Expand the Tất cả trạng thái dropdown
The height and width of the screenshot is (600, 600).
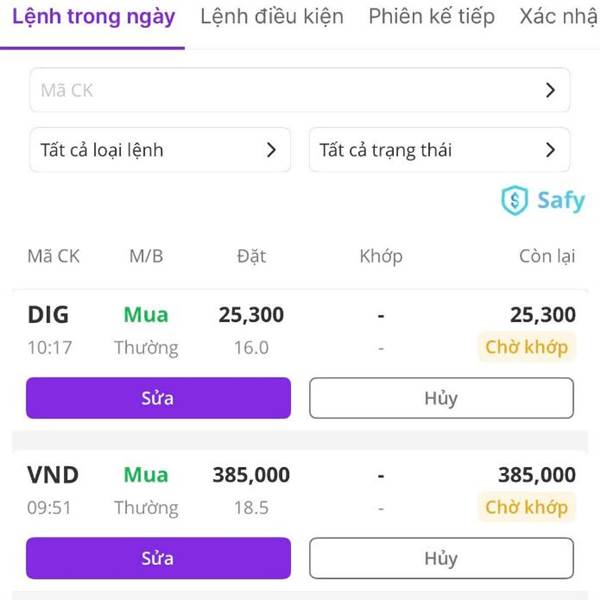tap(439, 150)
